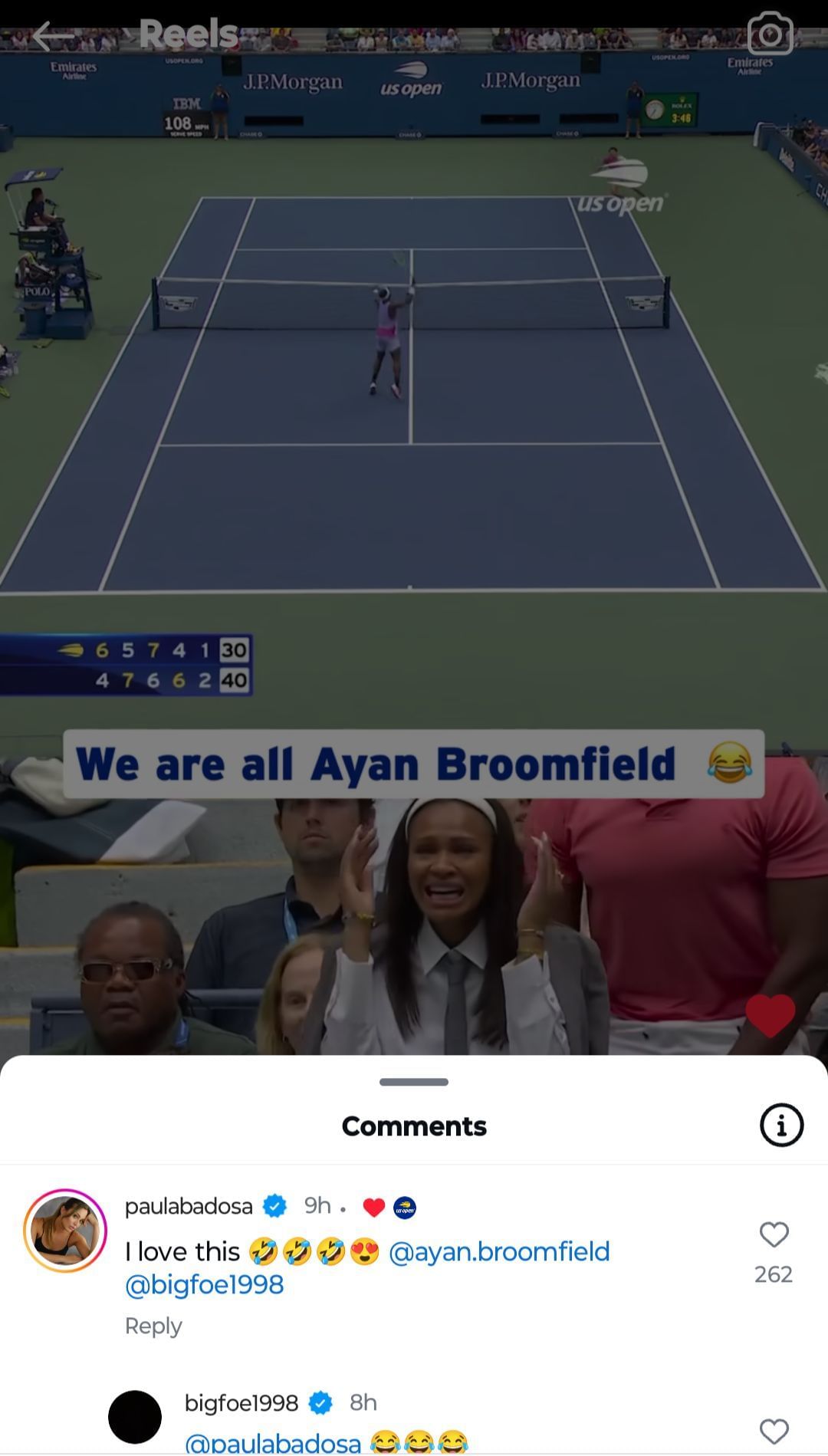Screen dimensions: 828x1456
Task: Open comments info icon
Action: (x=781, y=1126)
